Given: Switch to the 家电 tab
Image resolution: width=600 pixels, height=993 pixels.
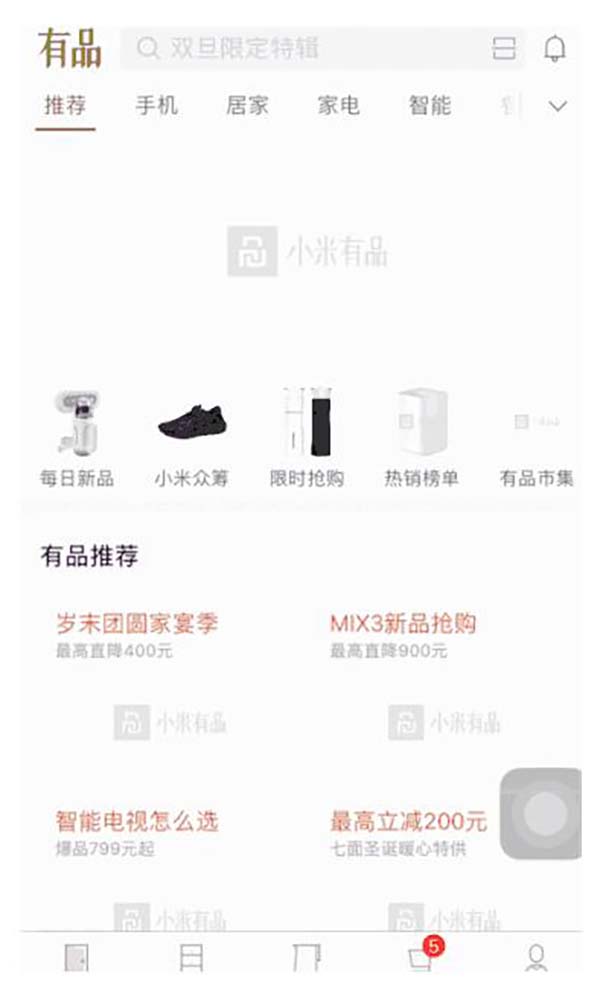Looking at the screenshot, I should [338, 105].
